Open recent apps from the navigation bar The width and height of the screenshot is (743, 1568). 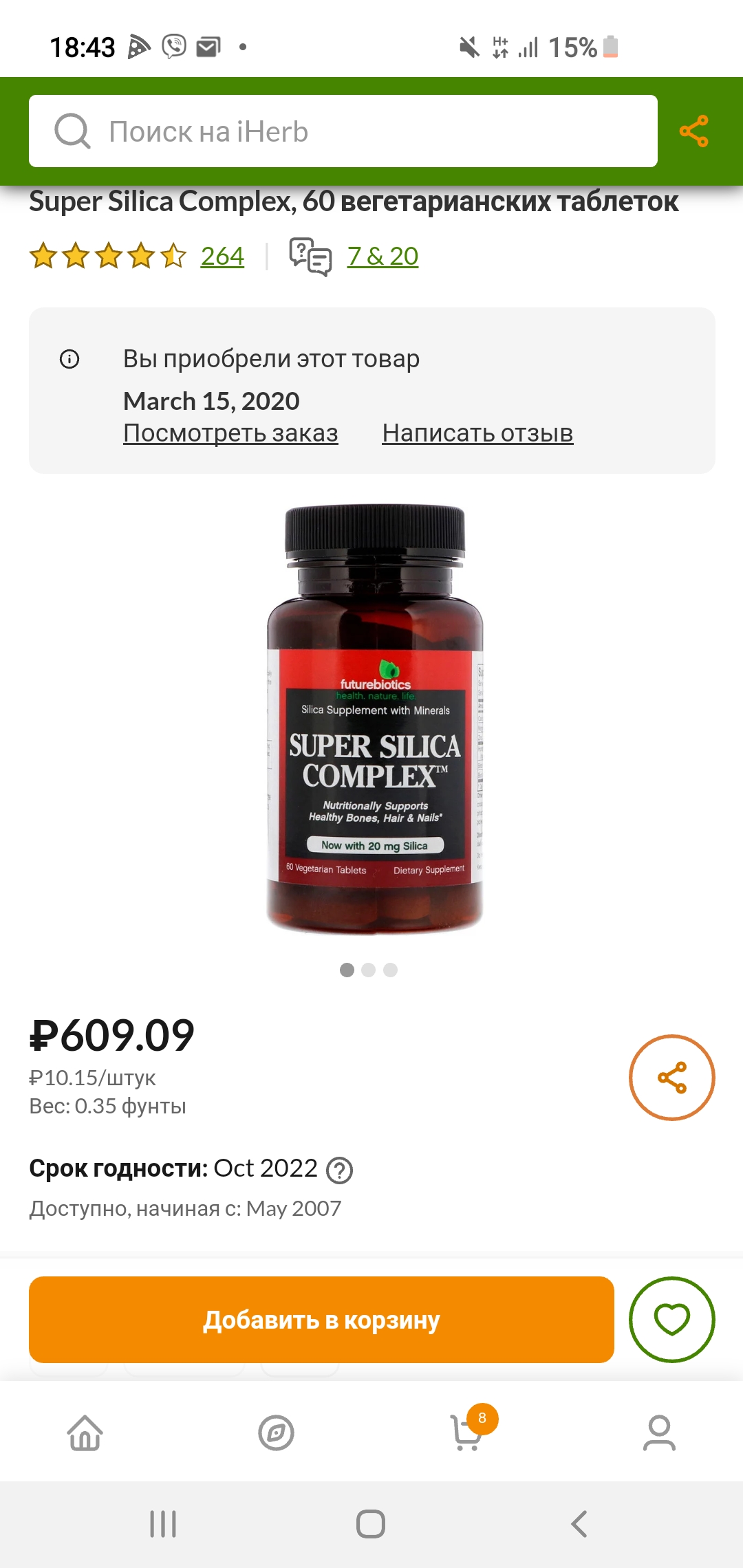click(163, 1524)
